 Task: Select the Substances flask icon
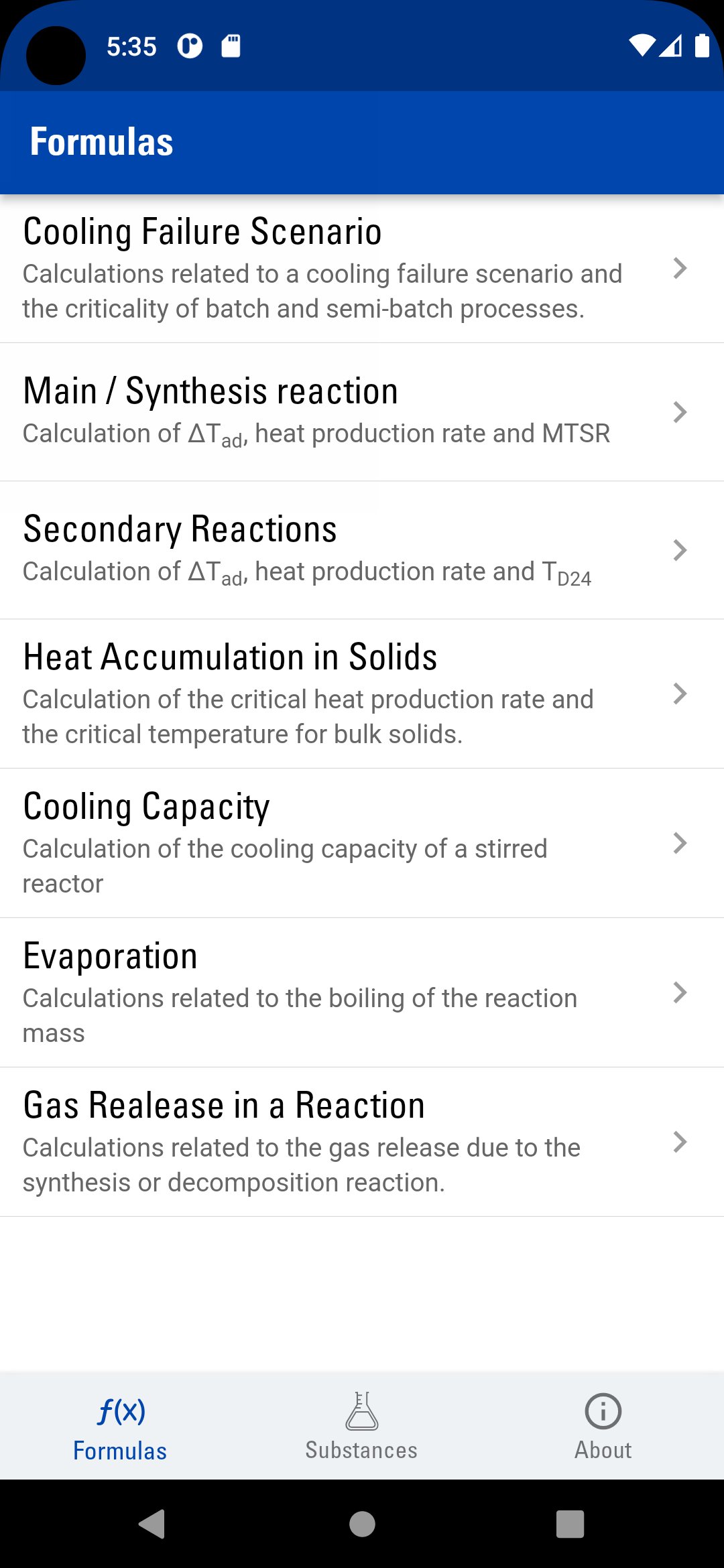click(361, 1407)
